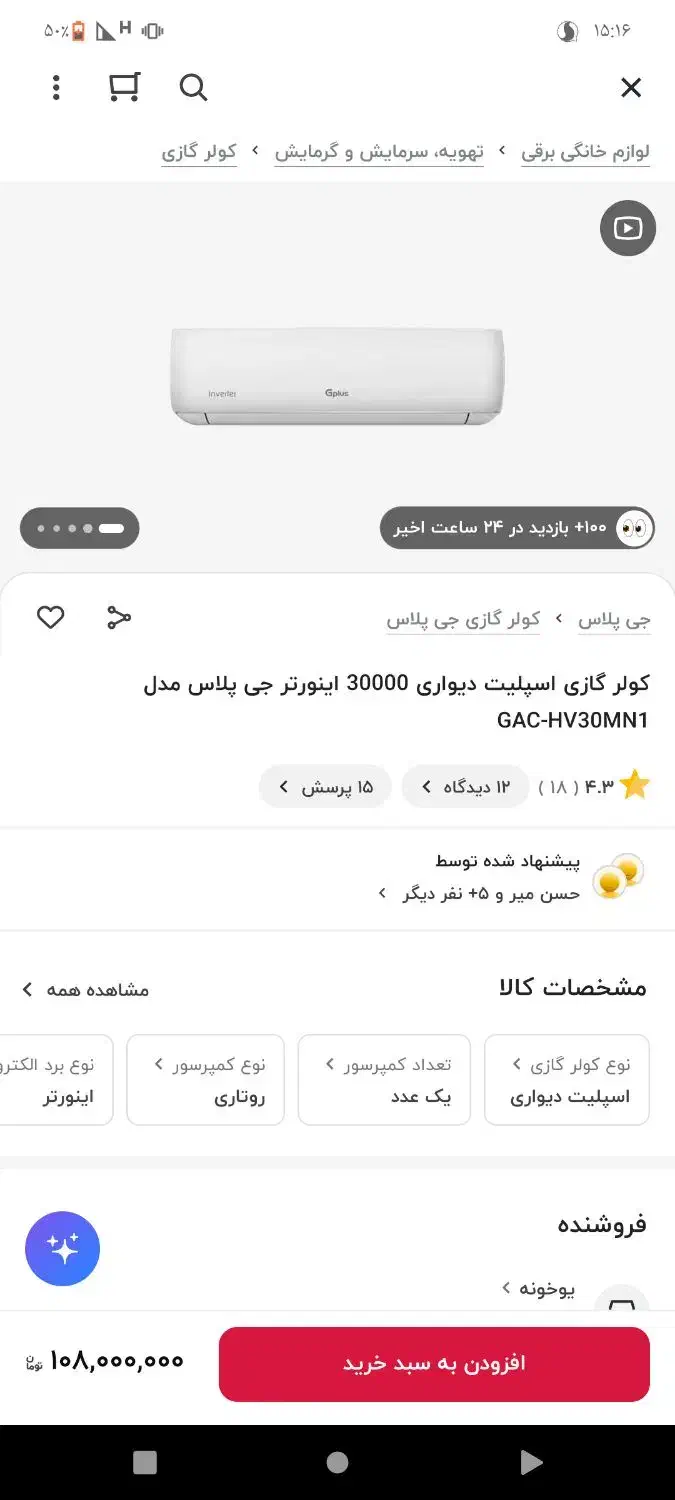Close the product page
The image size is (675, 1500).
pyautogui.click(x=630, y=88)
